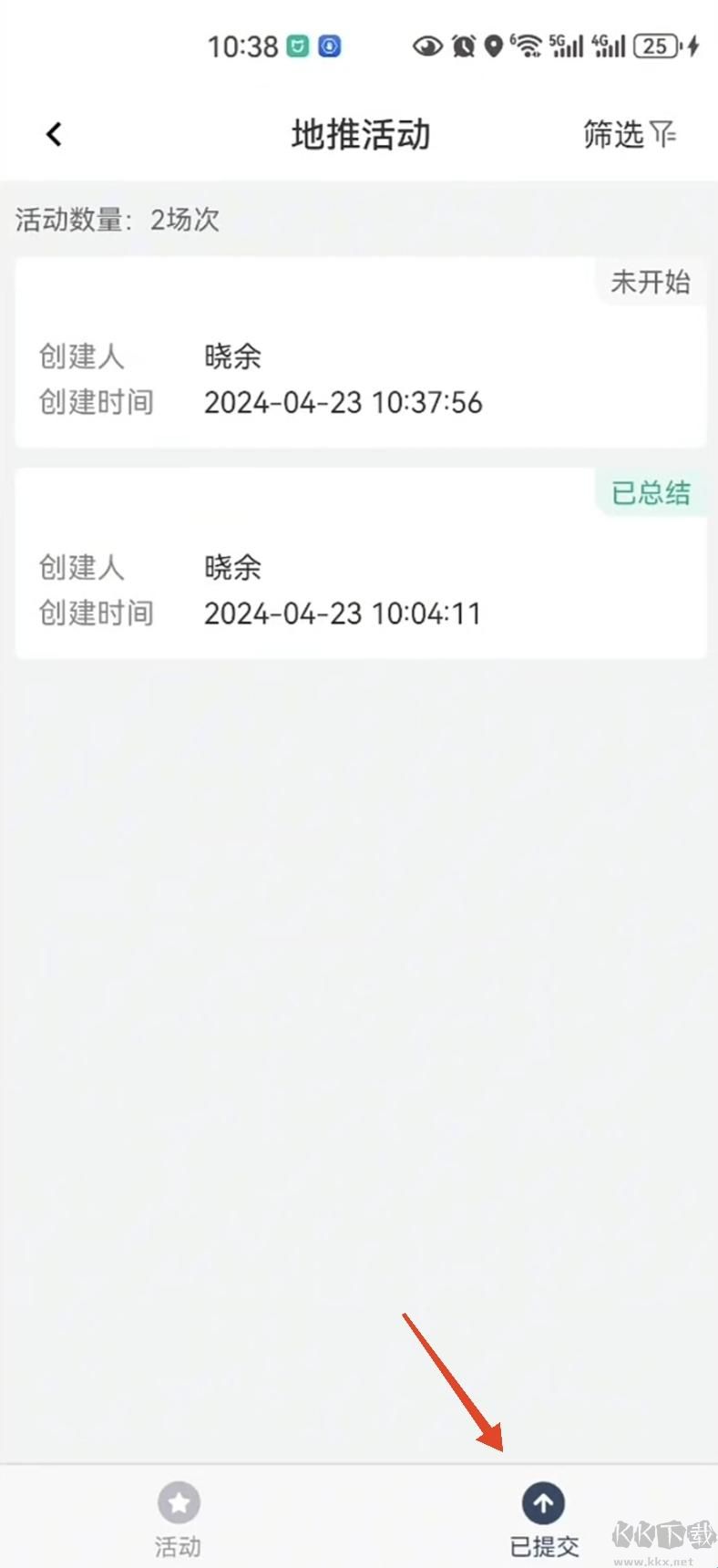This screenshot has height=1568, width=718.
Task: Switch to the 活动 tab
Action: point(179,1522)
